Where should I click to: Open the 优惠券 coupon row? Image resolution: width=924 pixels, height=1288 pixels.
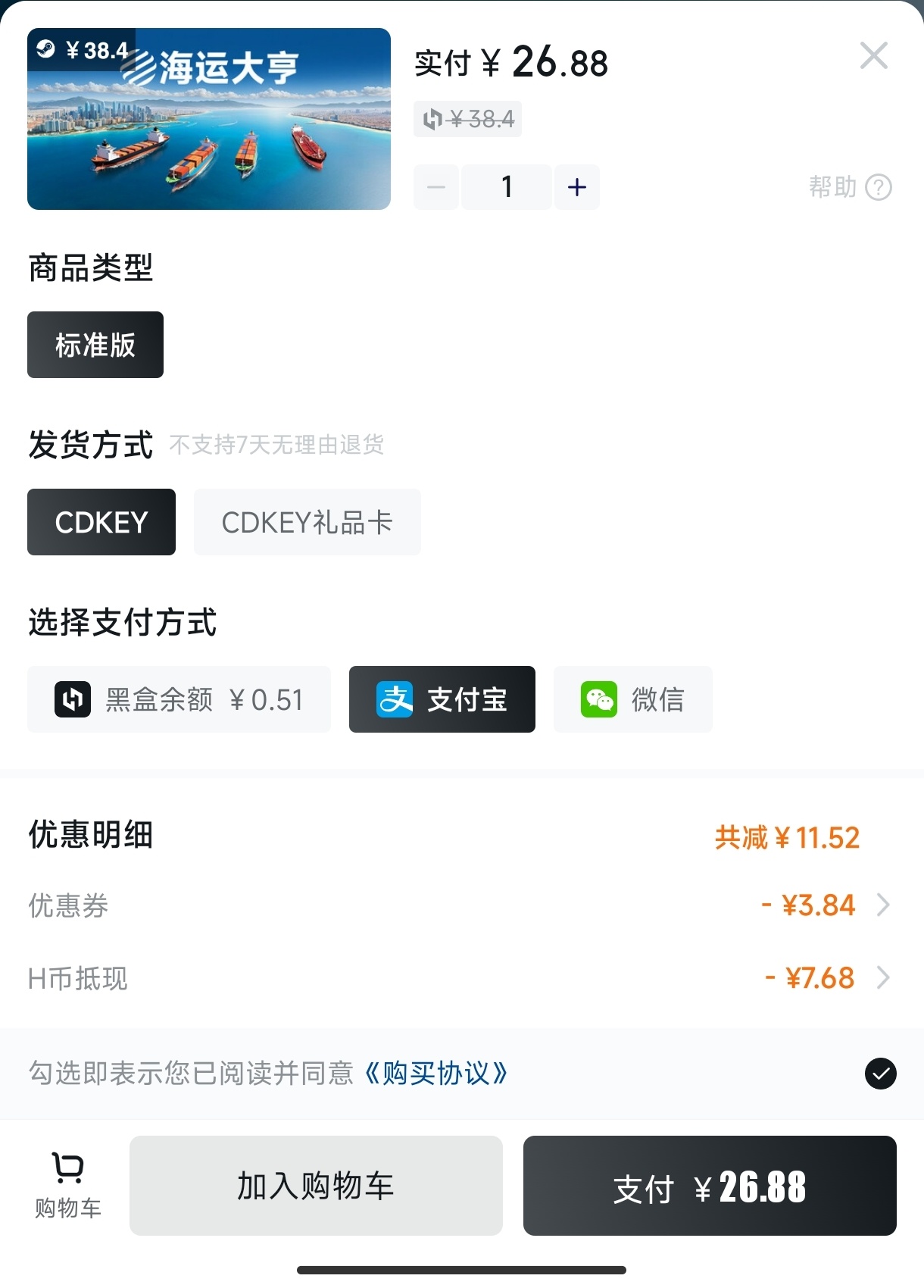826,905
